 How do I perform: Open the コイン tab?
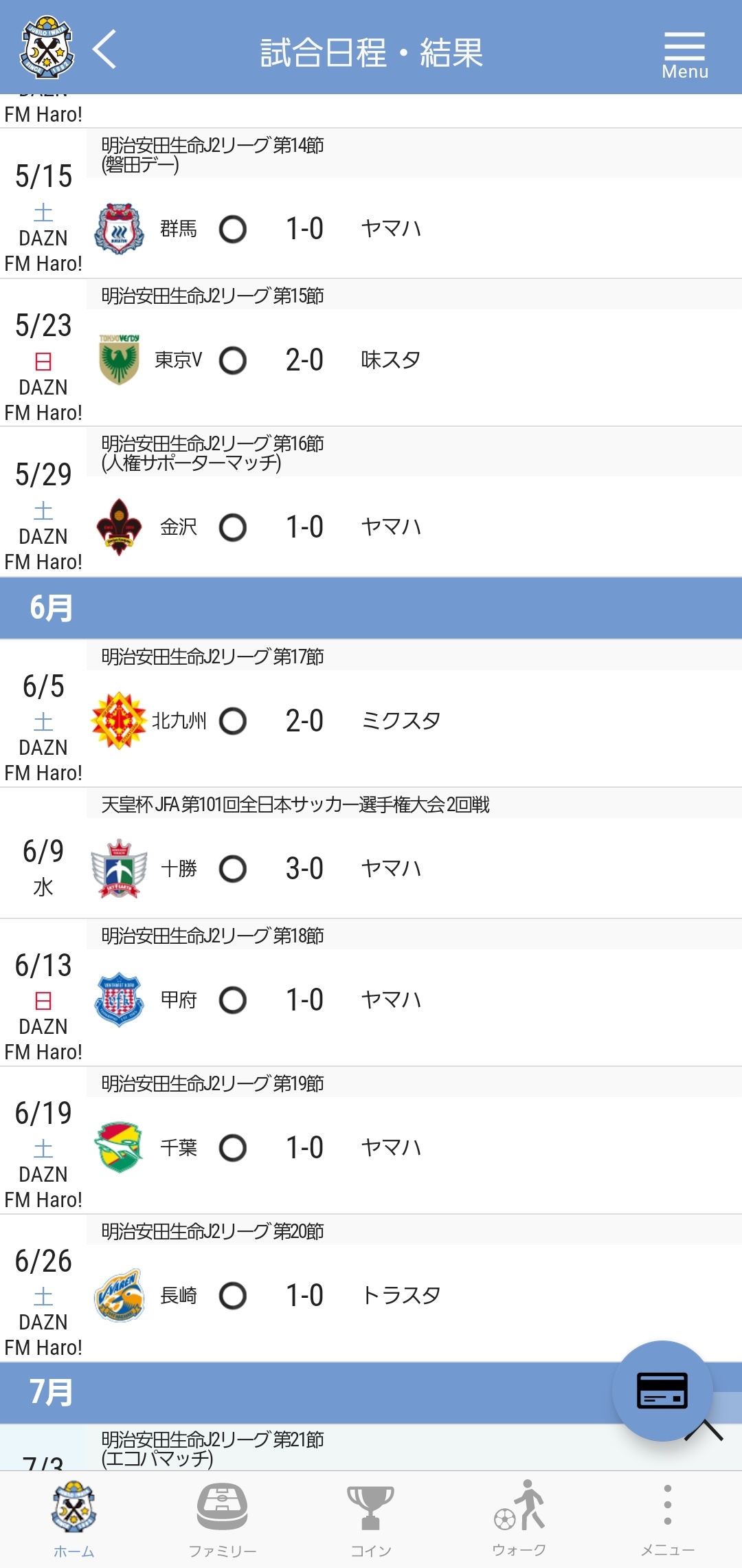coord(371,1519)
